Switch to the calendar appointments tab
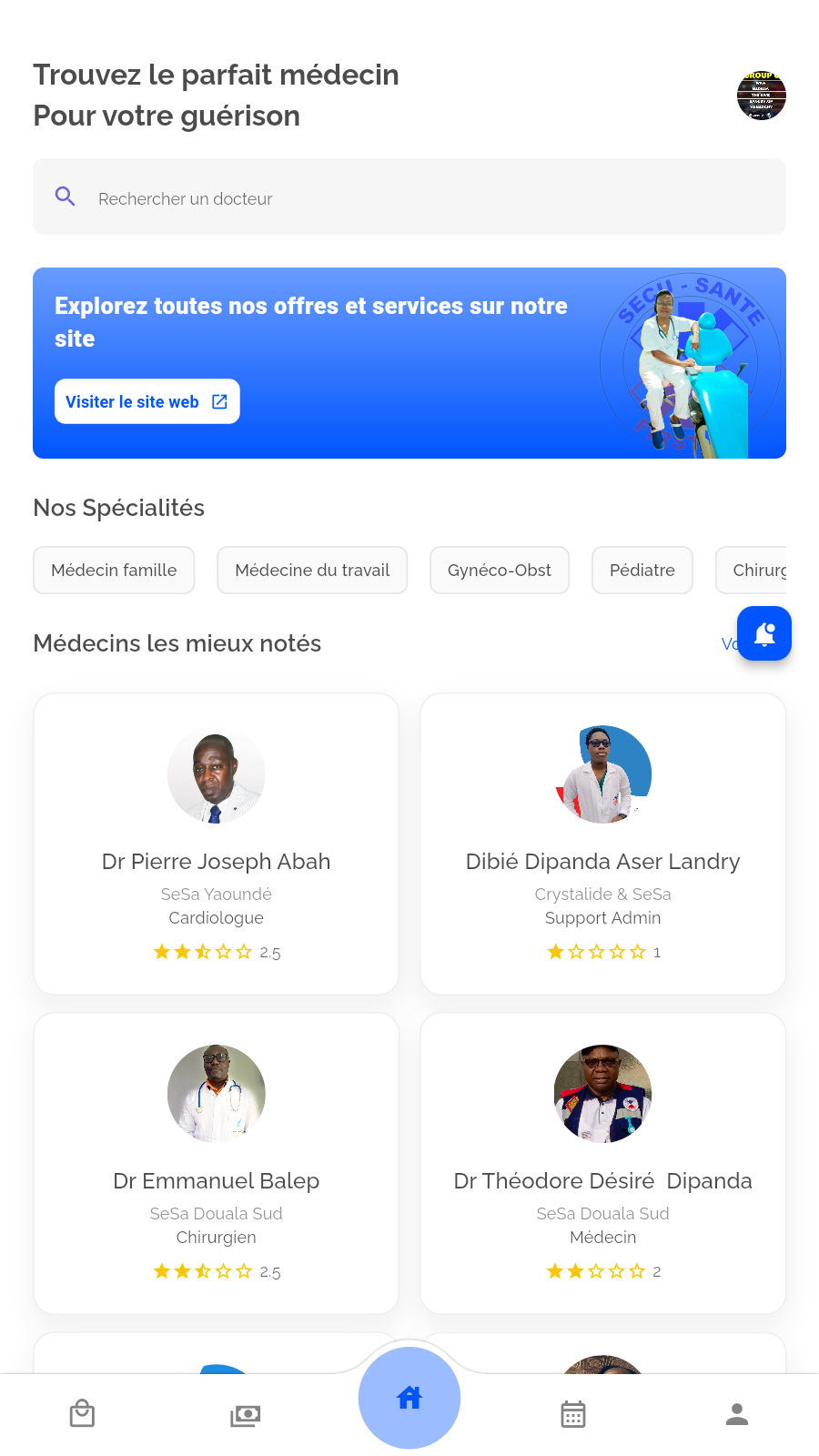 pyautogui.click(x=573, y=1415)
